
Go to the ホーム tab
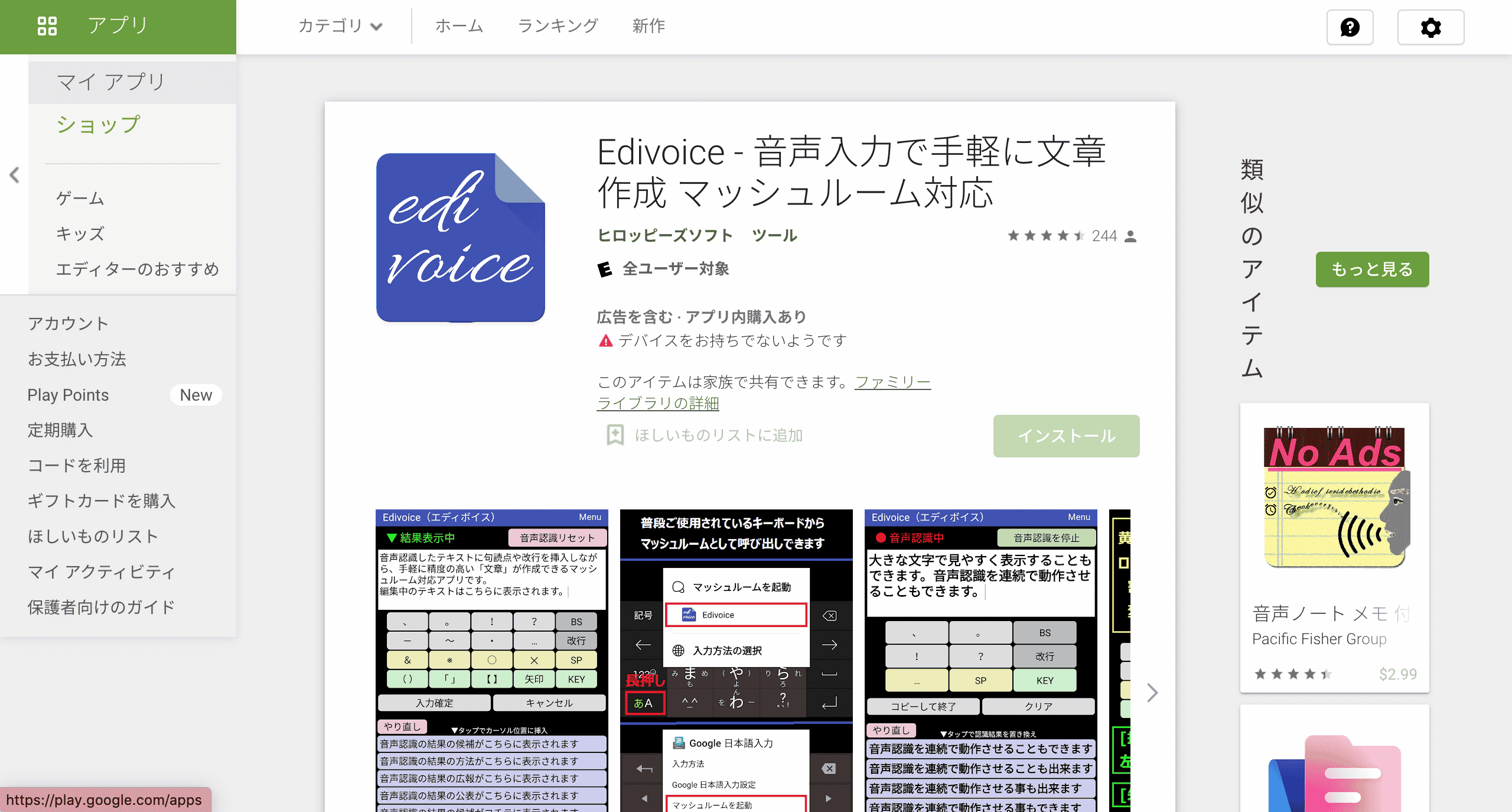click(459, 26)
